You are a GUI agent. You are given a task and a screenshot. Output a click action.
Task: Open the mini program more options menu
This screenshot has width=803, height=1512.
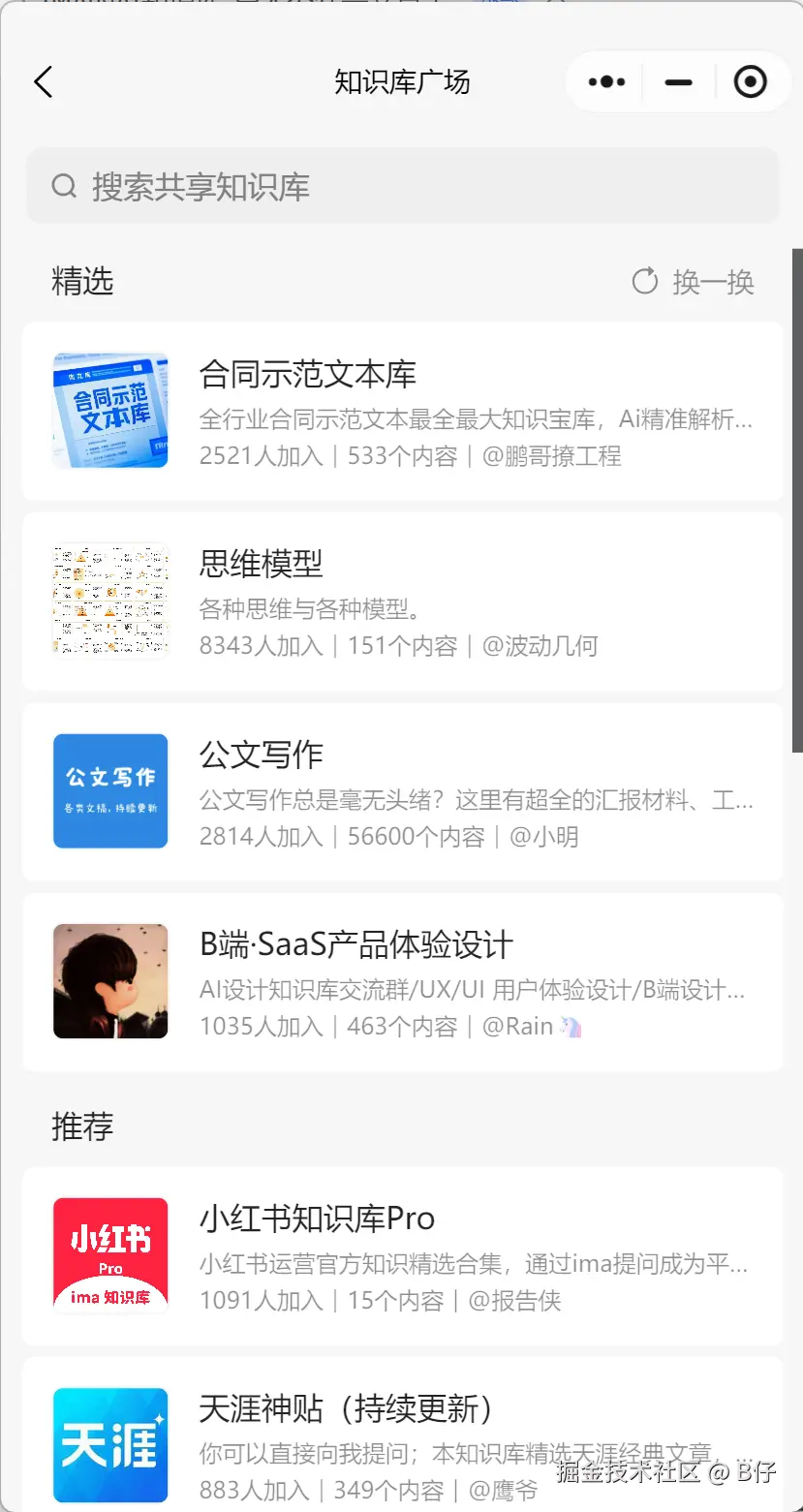tap(606, 82)
